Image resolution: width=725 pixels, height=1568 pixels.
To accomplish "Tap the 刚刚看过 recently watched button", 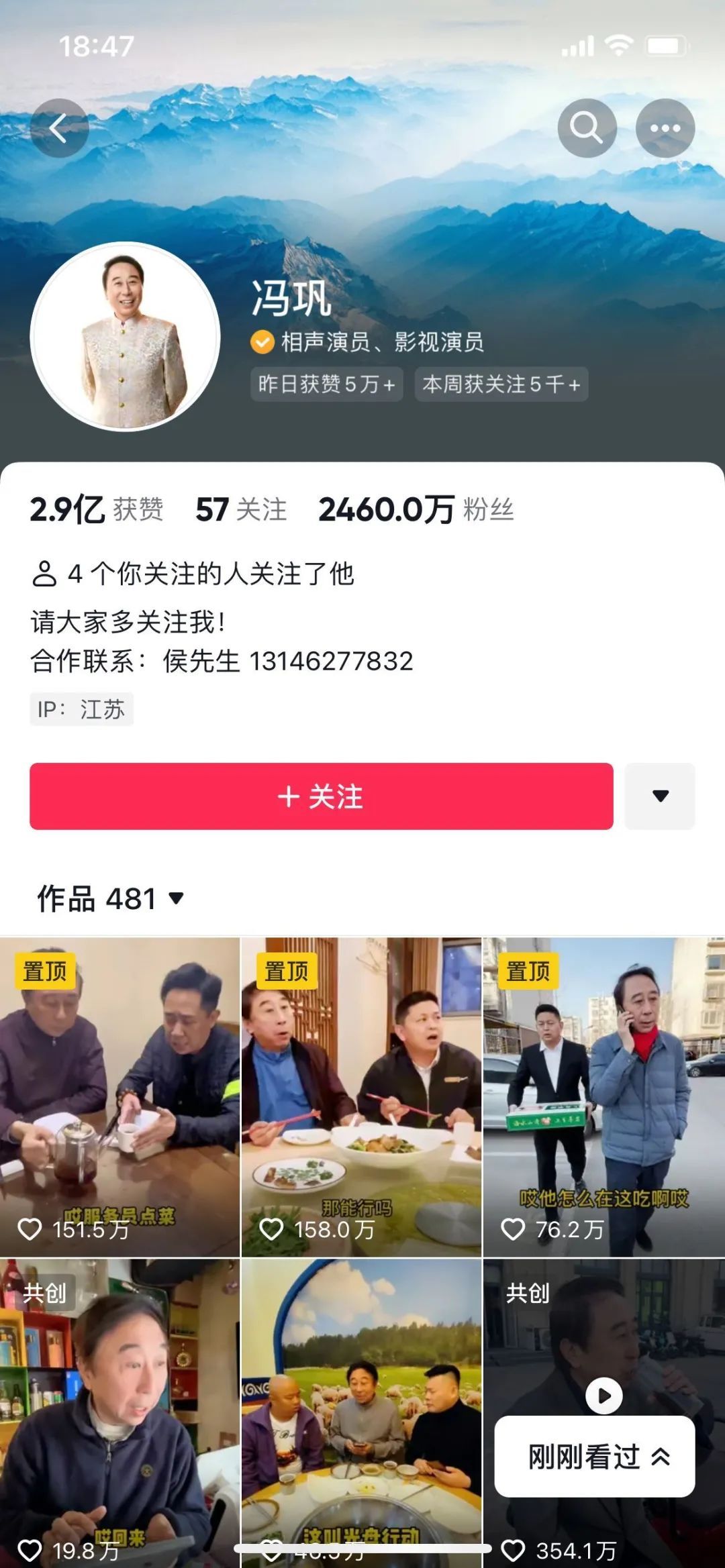I will (595, 1457).
